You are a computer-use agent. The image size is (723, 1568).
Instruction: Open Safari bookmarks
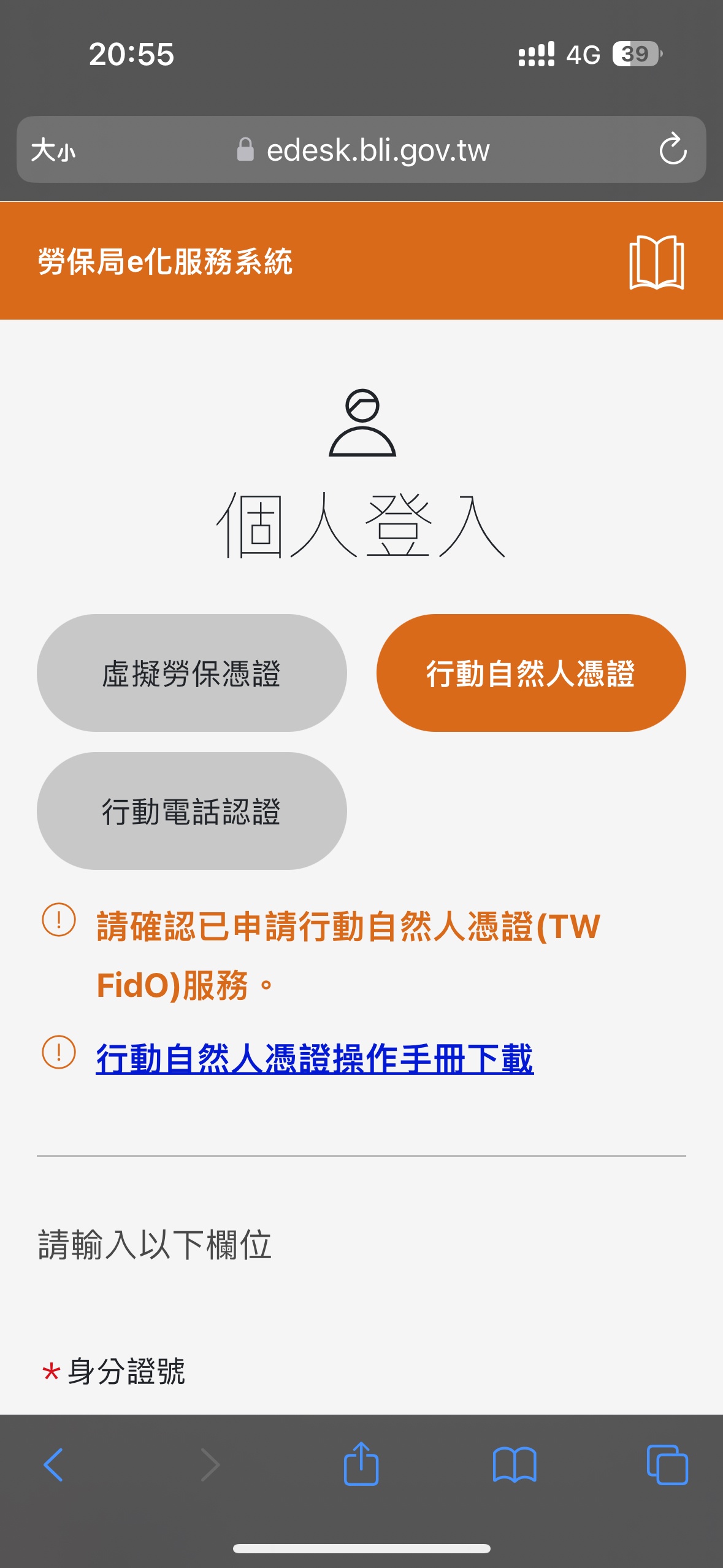515,1465
